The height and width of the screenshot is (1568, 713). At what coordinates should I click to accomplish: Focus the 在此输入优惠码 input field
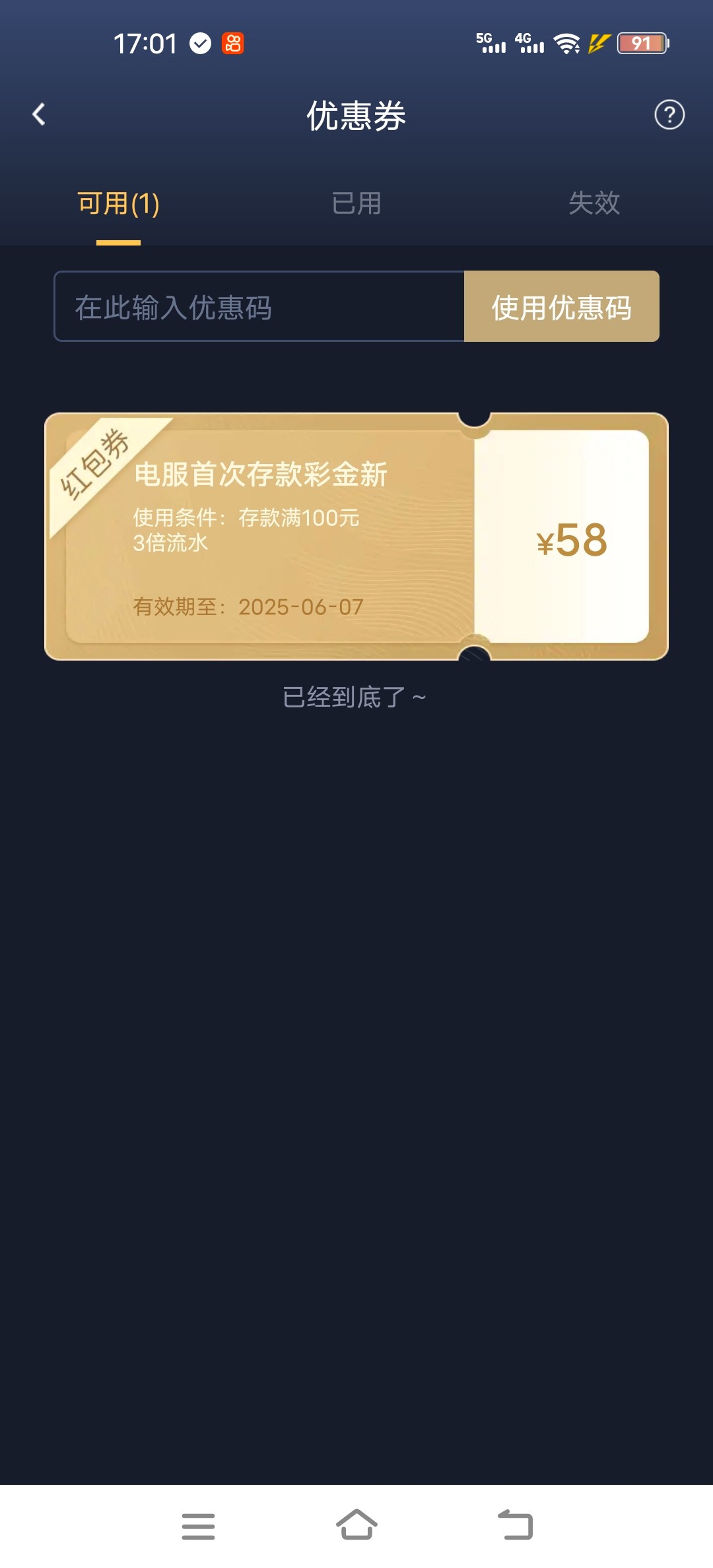click(x=259, y=307)
